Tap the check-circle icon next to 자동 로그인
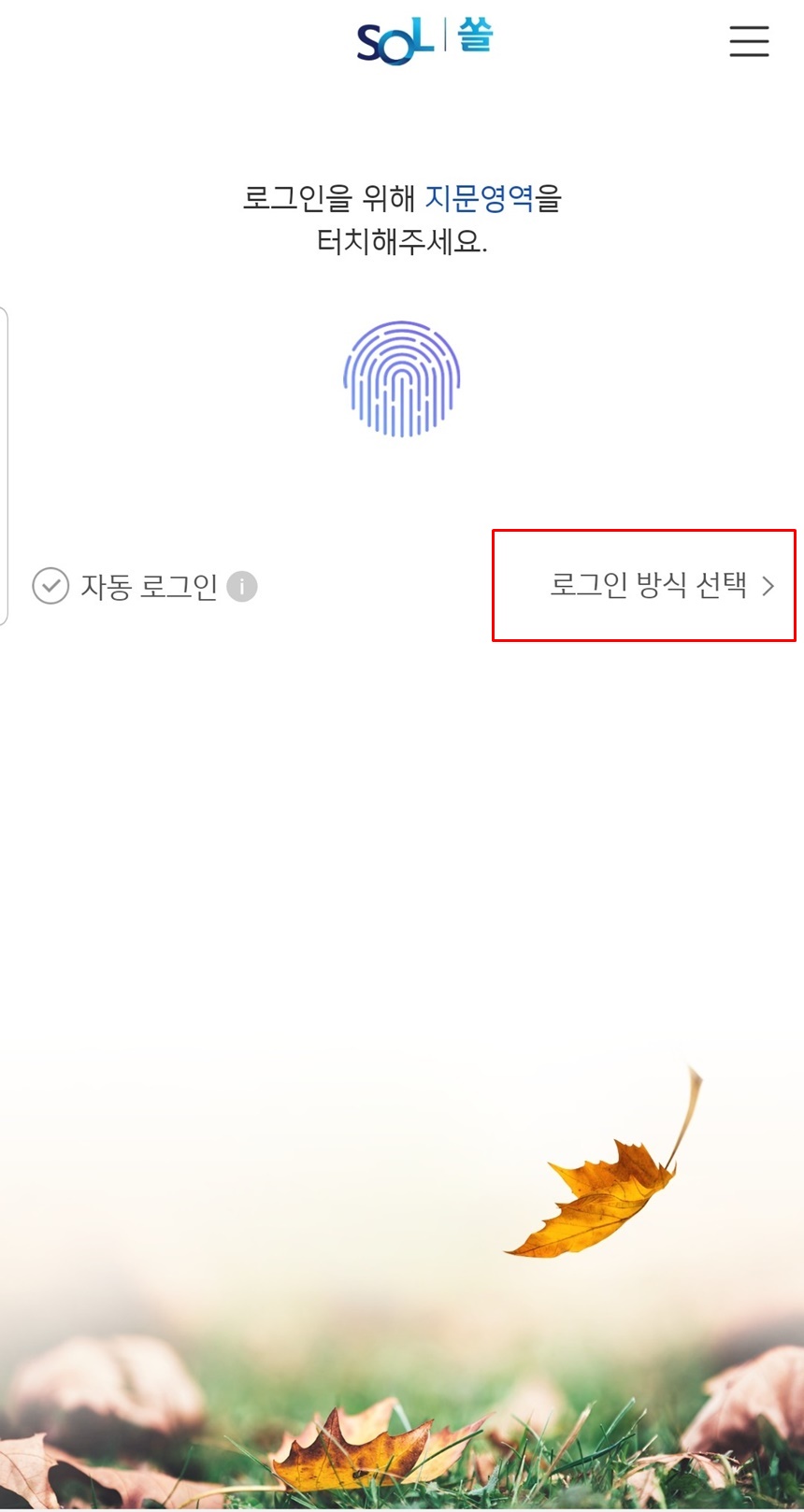Viewport: 804px width, 1512px height. 51,587
